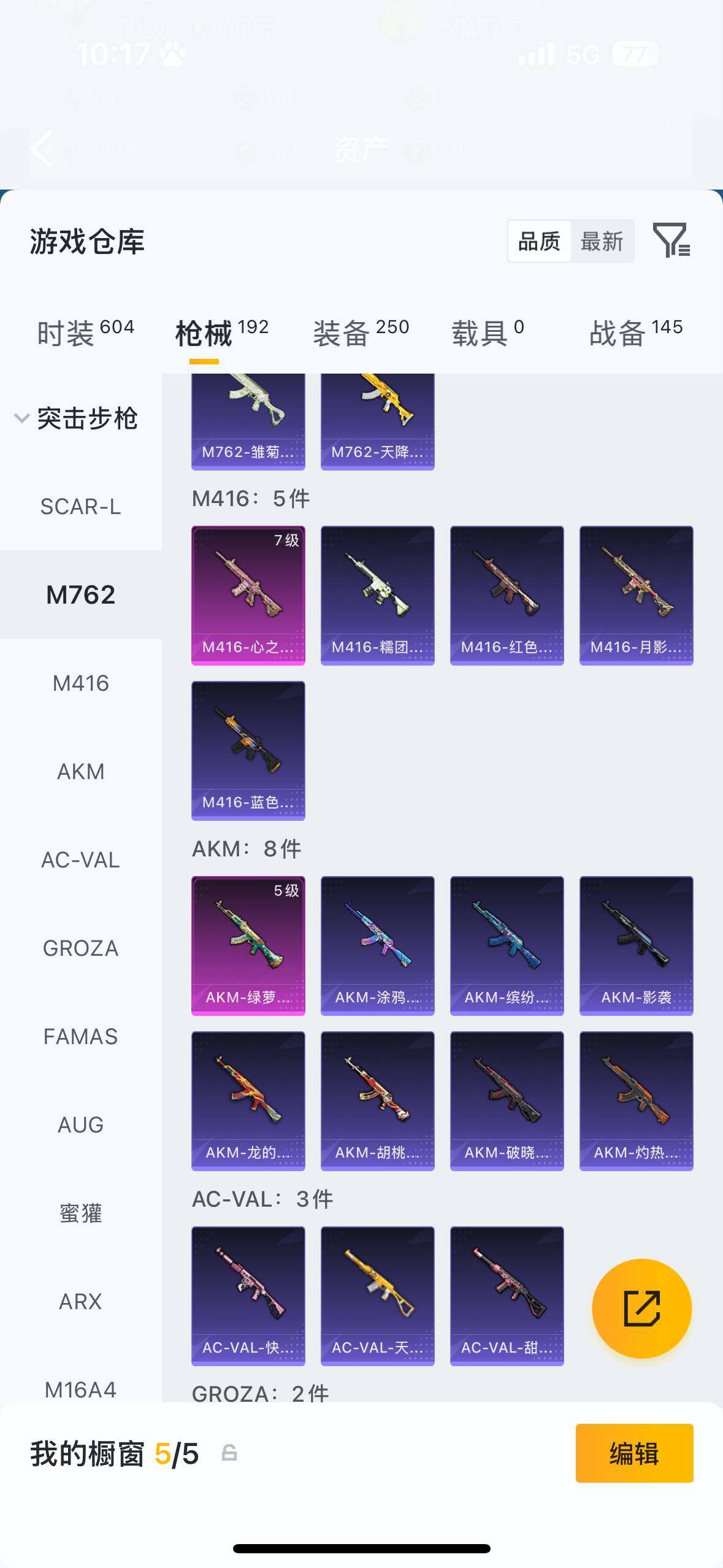Switch to the 时装 tab
Image resolution: width=723 pixels, height=1568 pixels.
click(85, 333)
